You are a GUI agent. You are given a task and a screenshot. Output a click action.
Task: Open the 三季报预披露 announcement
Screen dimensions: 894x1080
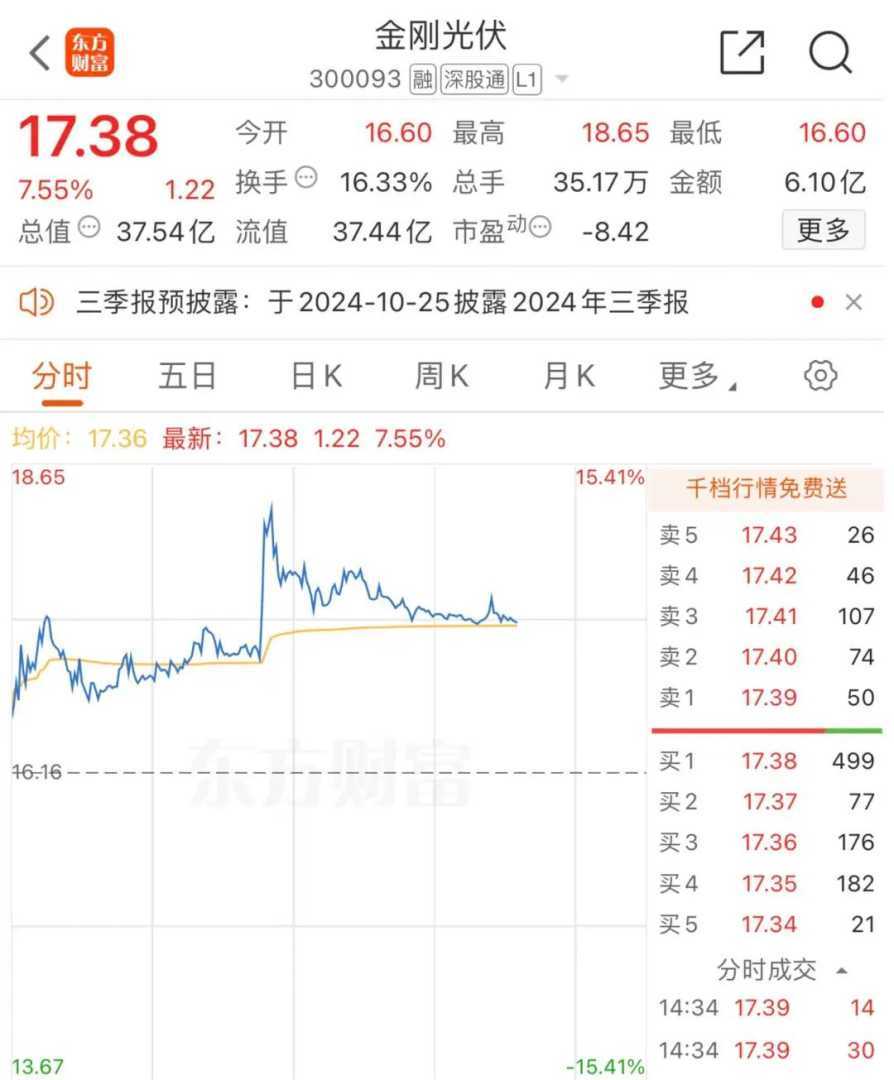point(382,302)
